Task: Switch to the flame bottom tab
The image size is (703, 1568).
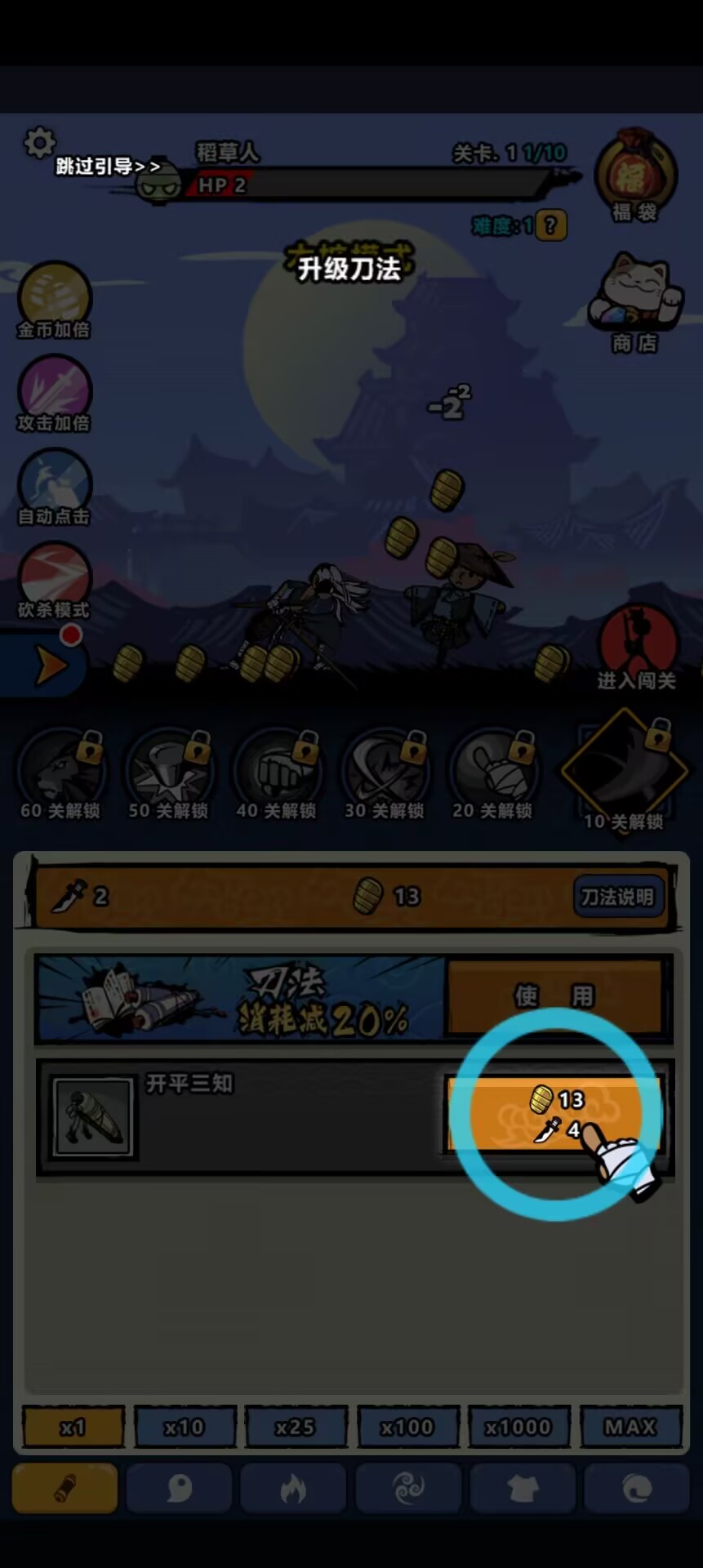Action: pos(293,1489)
